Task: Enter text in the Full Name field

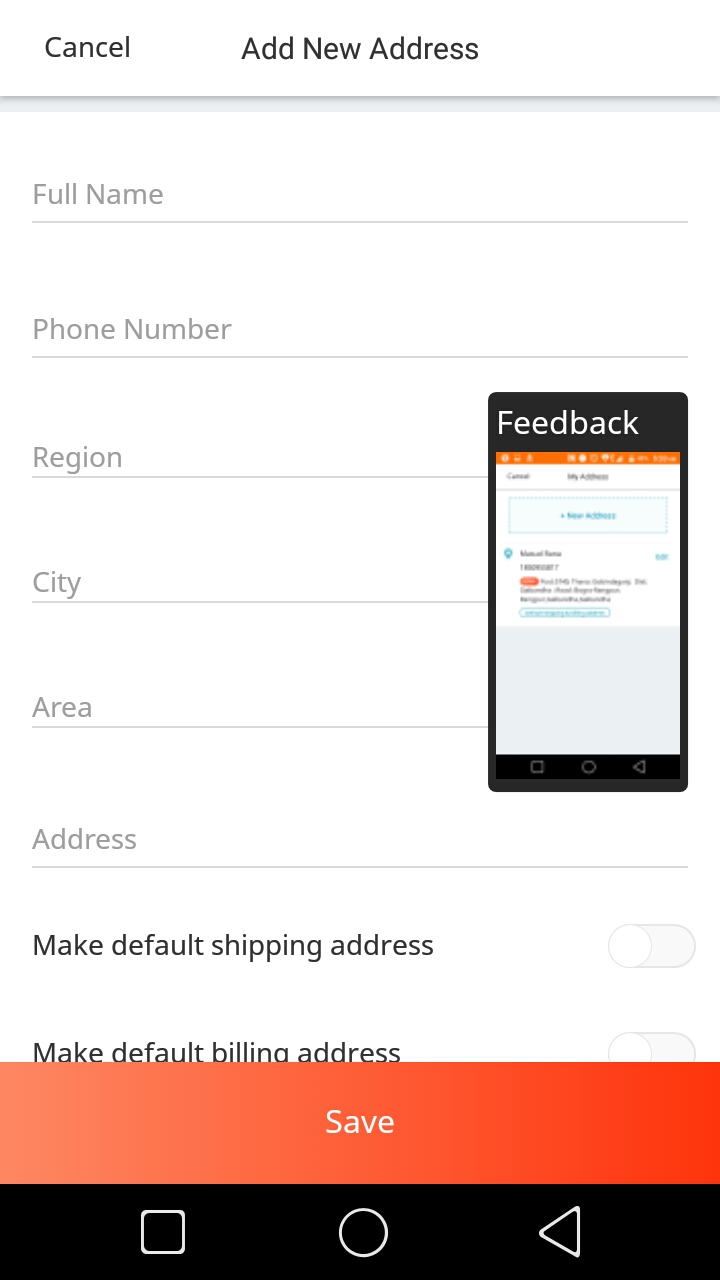Action: (359, 194)
